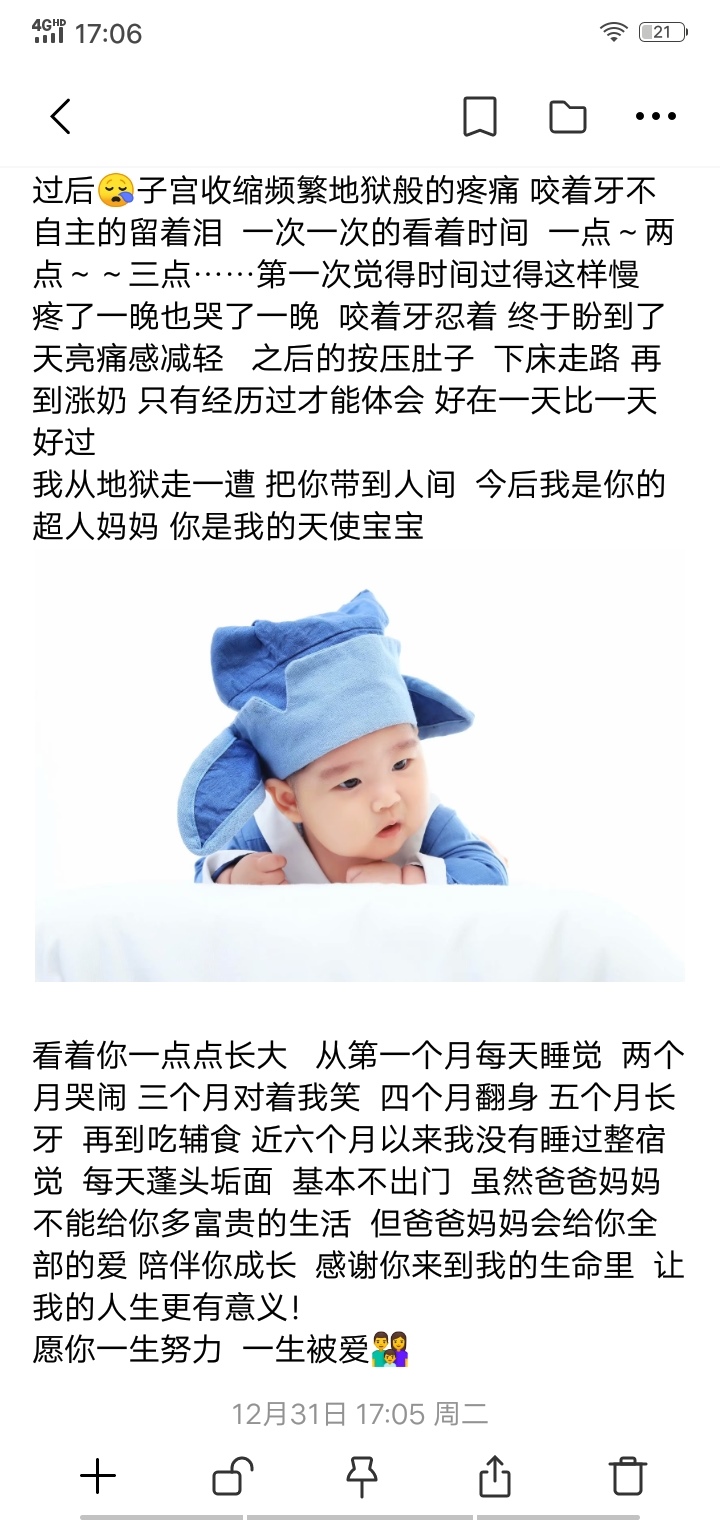The width and height of the screenshot is (720, 1520).
Task: Open the baby photo in the note
Action: pyautogui.click(x=360, y=765)
